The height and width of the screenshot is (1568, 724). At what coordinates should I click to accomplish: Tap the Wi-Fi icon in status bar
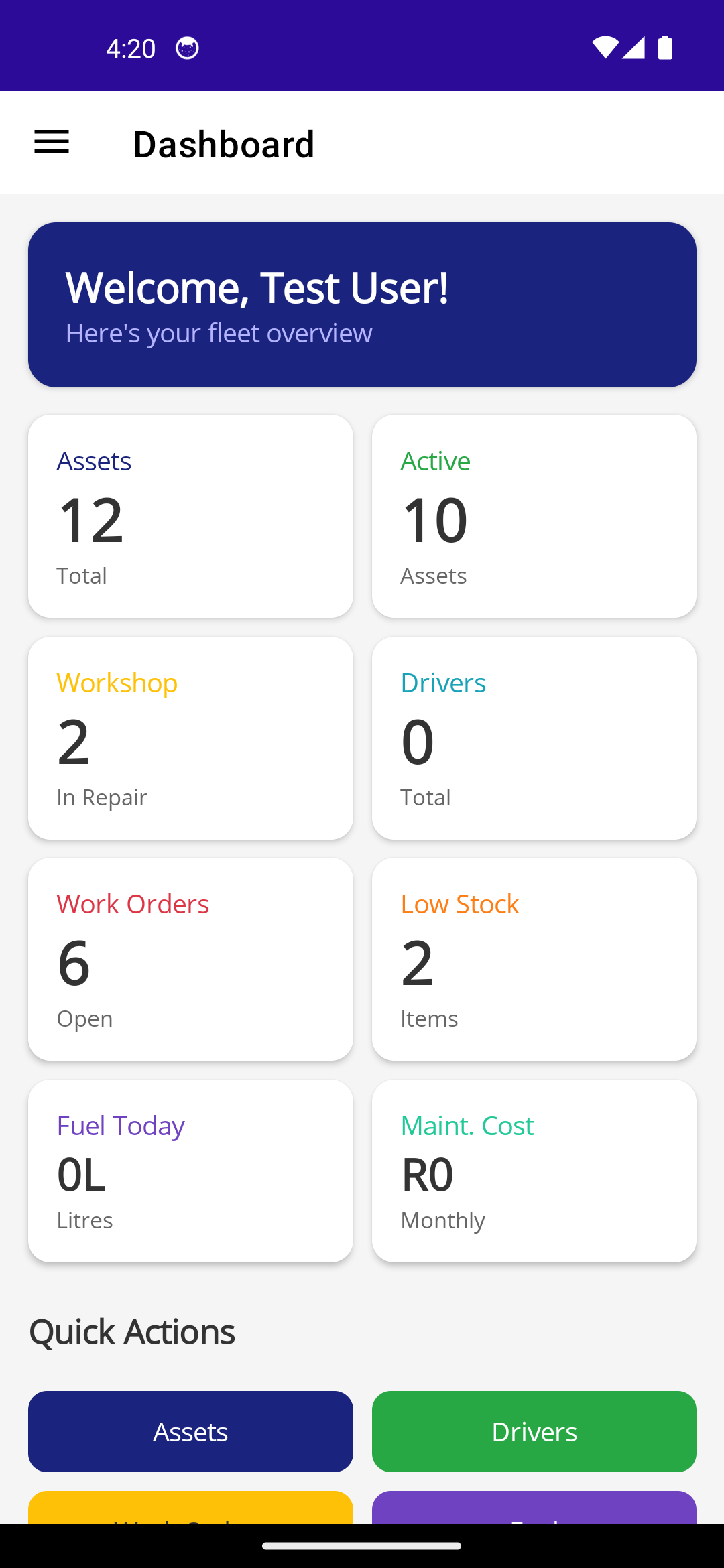coord(605,48)
